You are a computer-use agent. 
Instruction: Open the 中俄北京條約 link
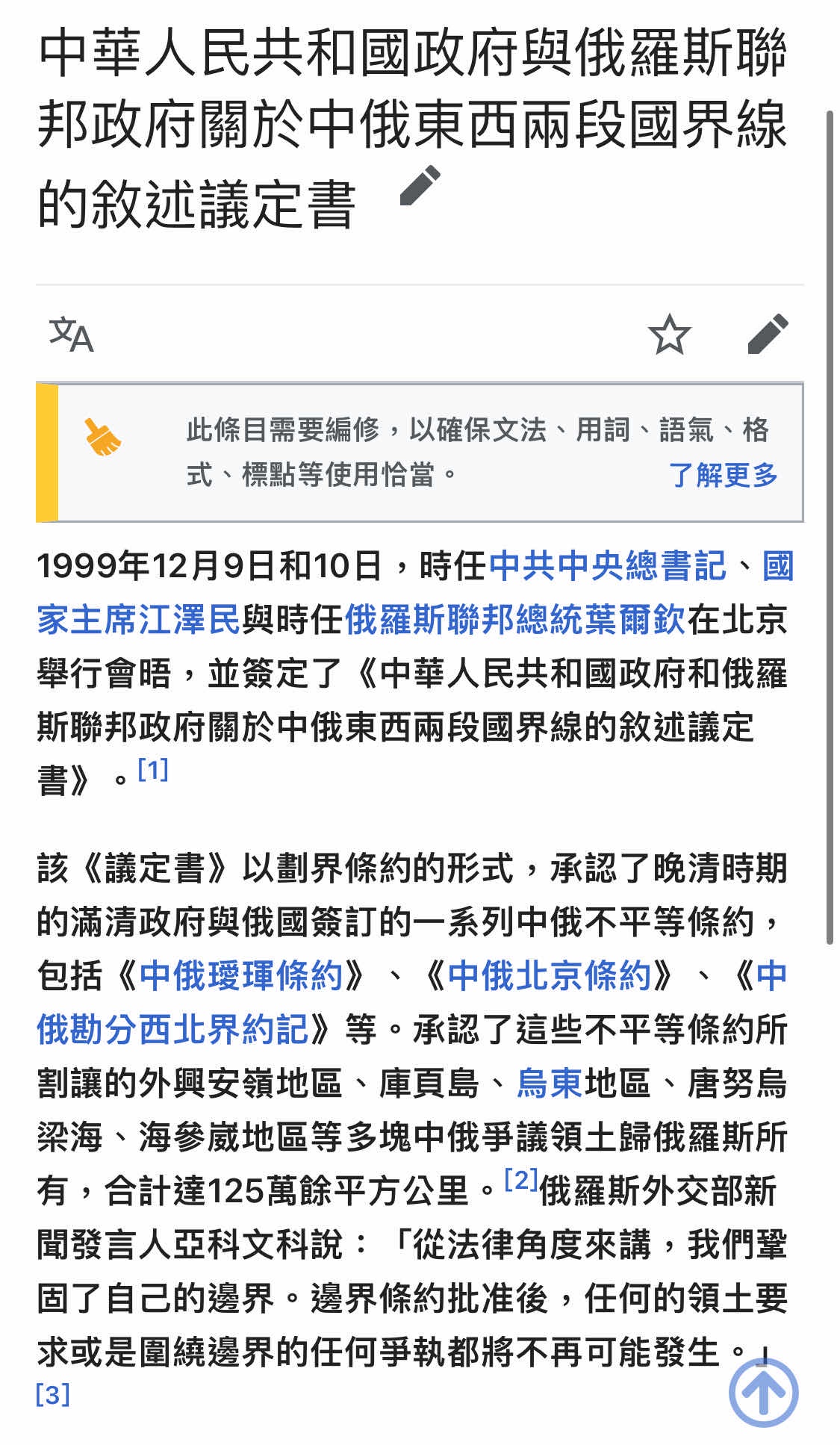tap(549, 975)
